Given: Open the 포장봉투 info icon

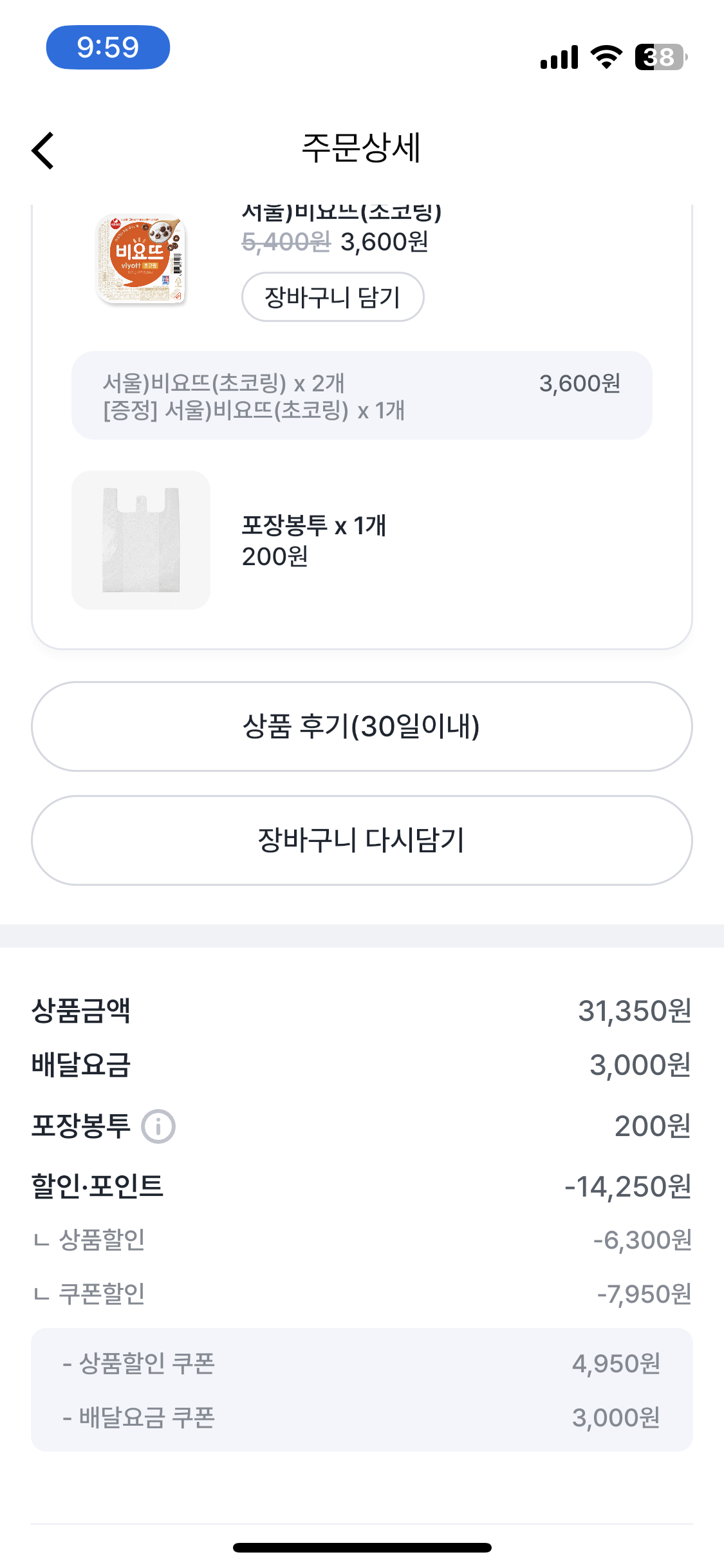Looking at the screenshot, I should (x=158, y=1126).
